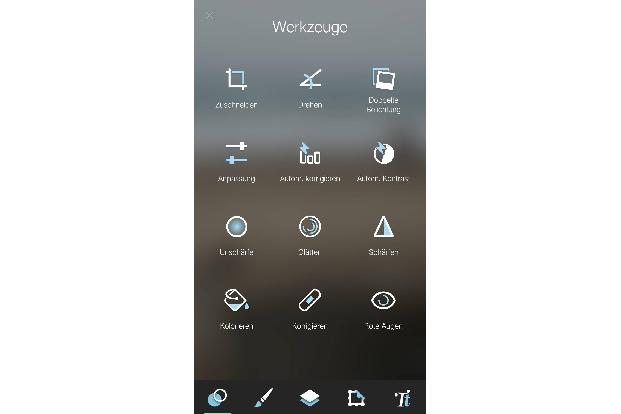The width and height of the screenshot is (621, 414).
Task: Select the Schärfen sharpen tool
Action: pos(383,227)
